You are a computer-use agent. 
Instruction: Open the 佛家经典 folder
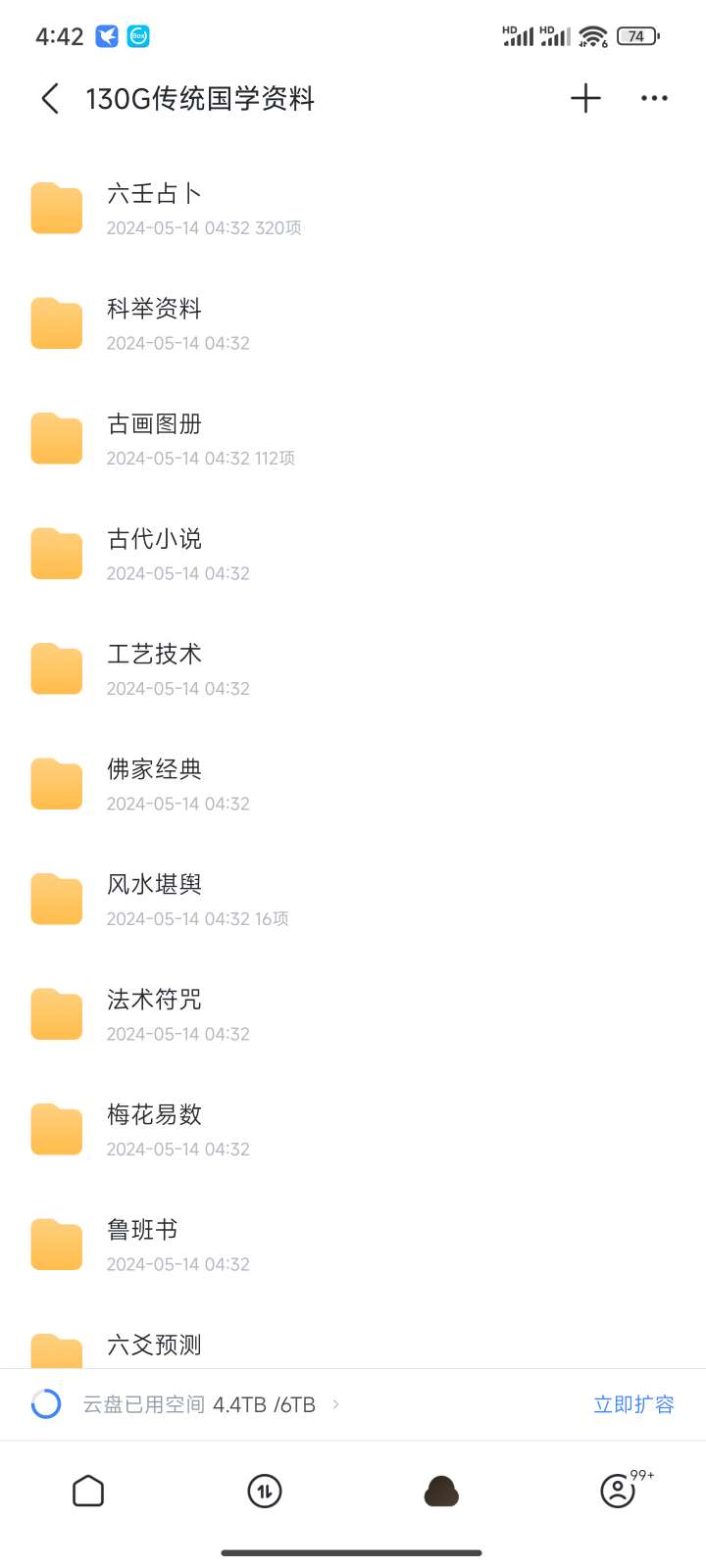click(x=353, y=785)
